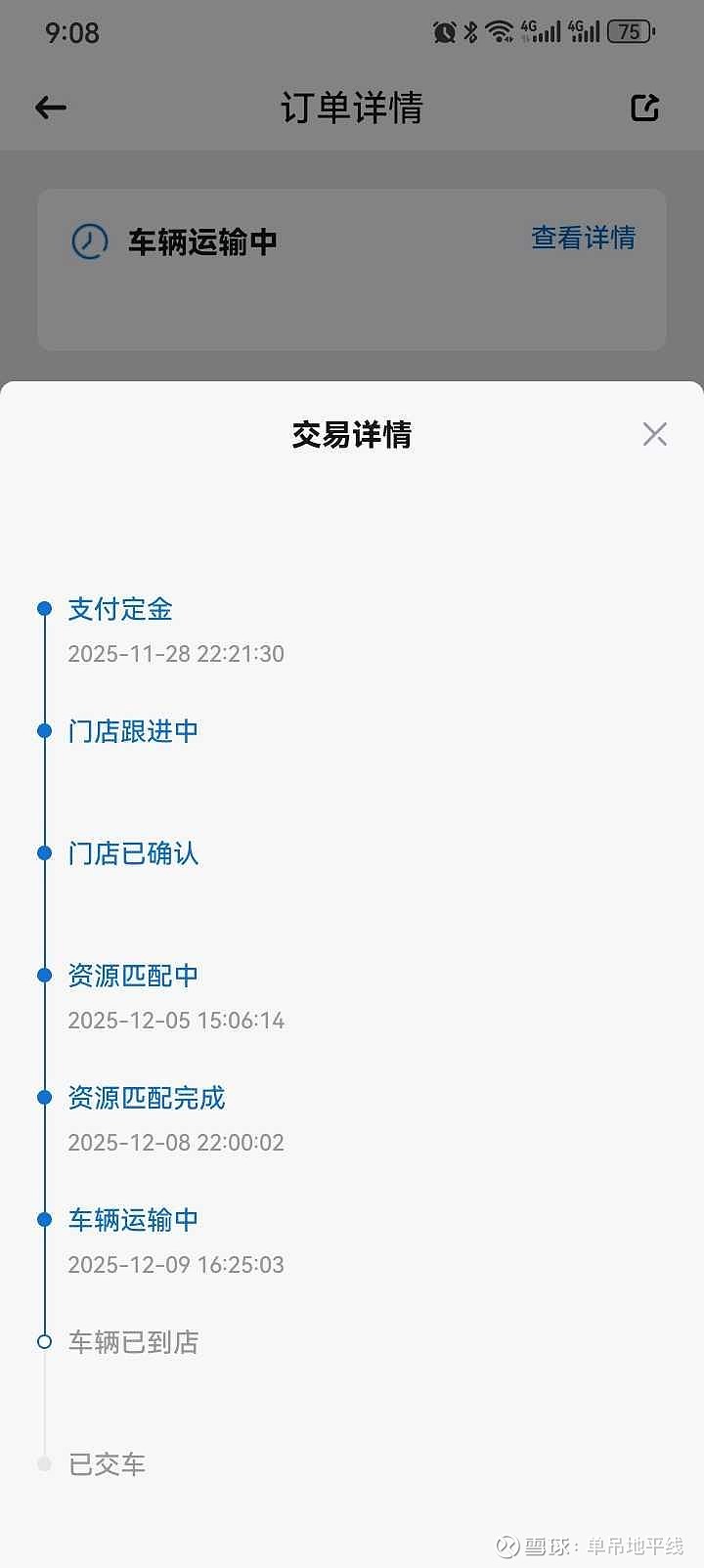Click timestamp 2025-12-09 16:25:03

(176, 1264)
